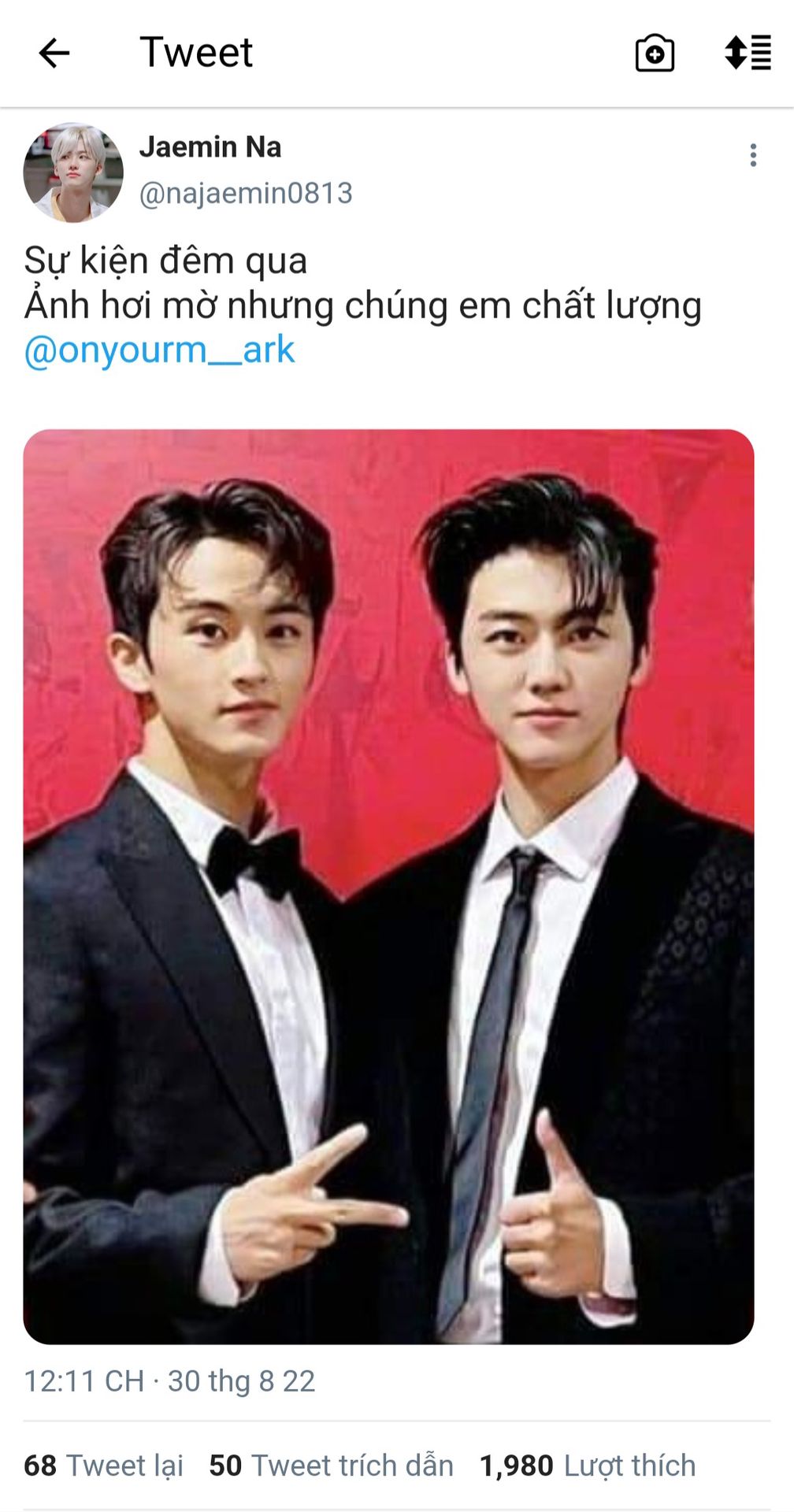794x1512 pixels.
Task: View the attached tweet photo full screen
Action: click(388, 886)
